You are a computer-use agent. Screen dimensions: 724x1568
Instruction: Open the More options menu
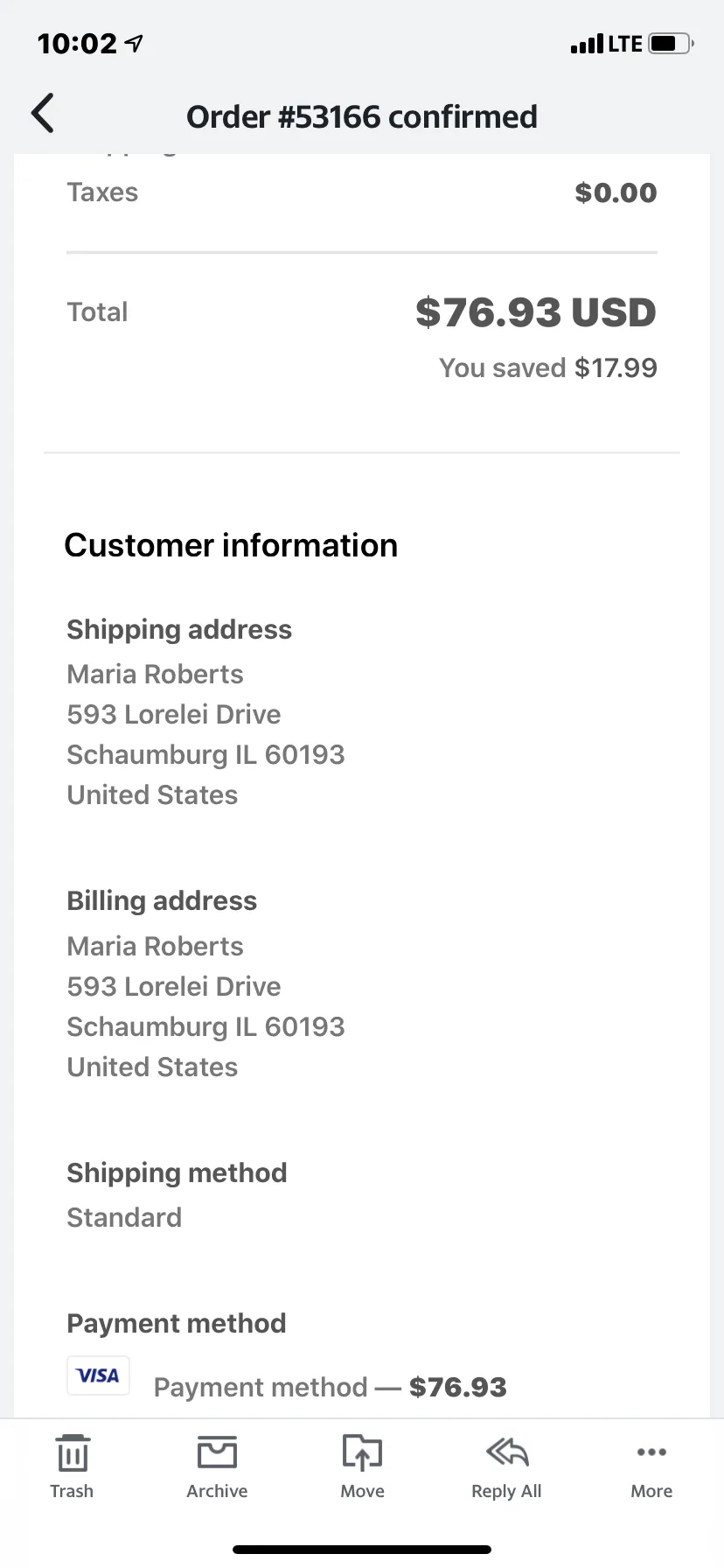(652, 1467)
